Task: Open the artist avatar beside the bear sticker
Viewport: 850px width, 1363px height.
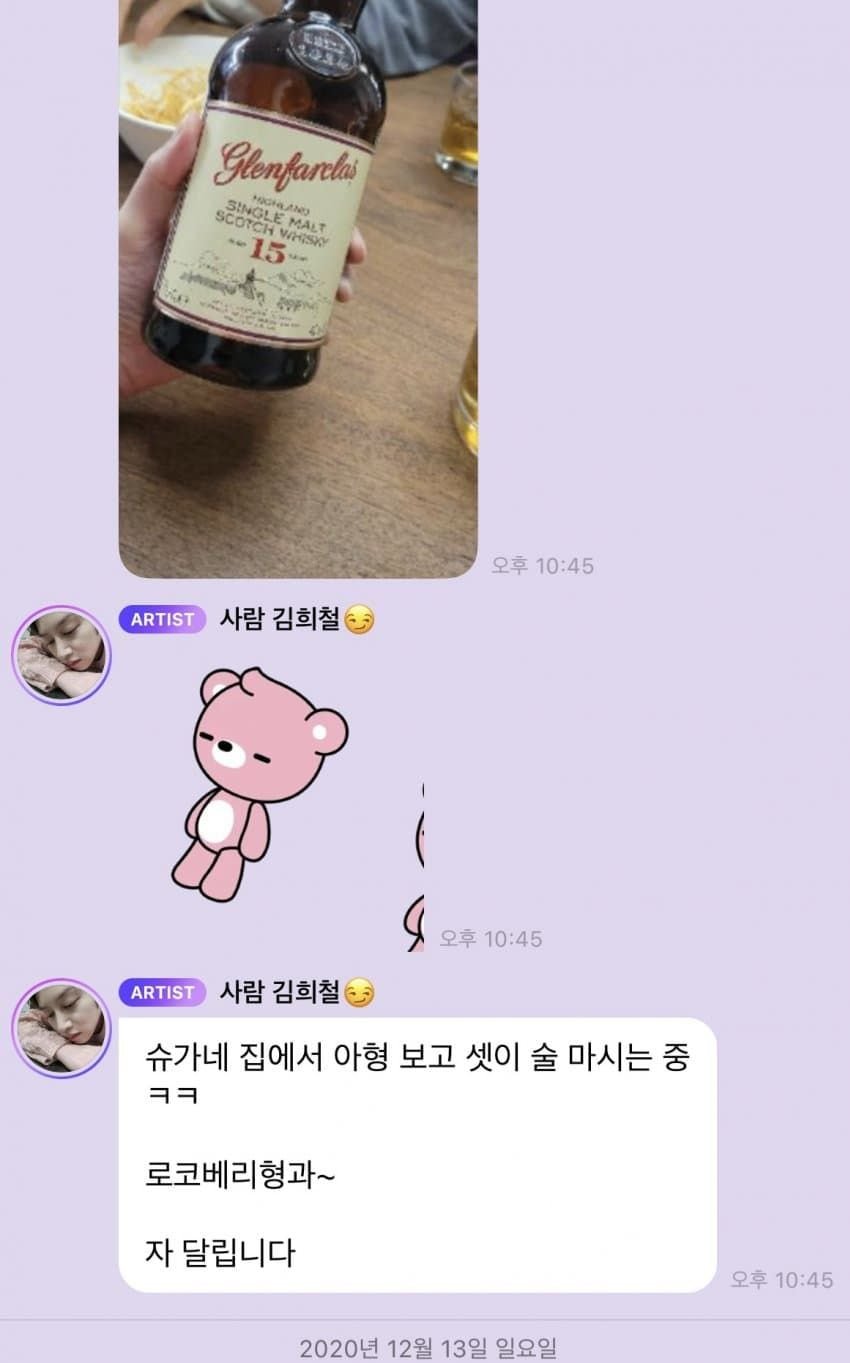Action: 61,656
